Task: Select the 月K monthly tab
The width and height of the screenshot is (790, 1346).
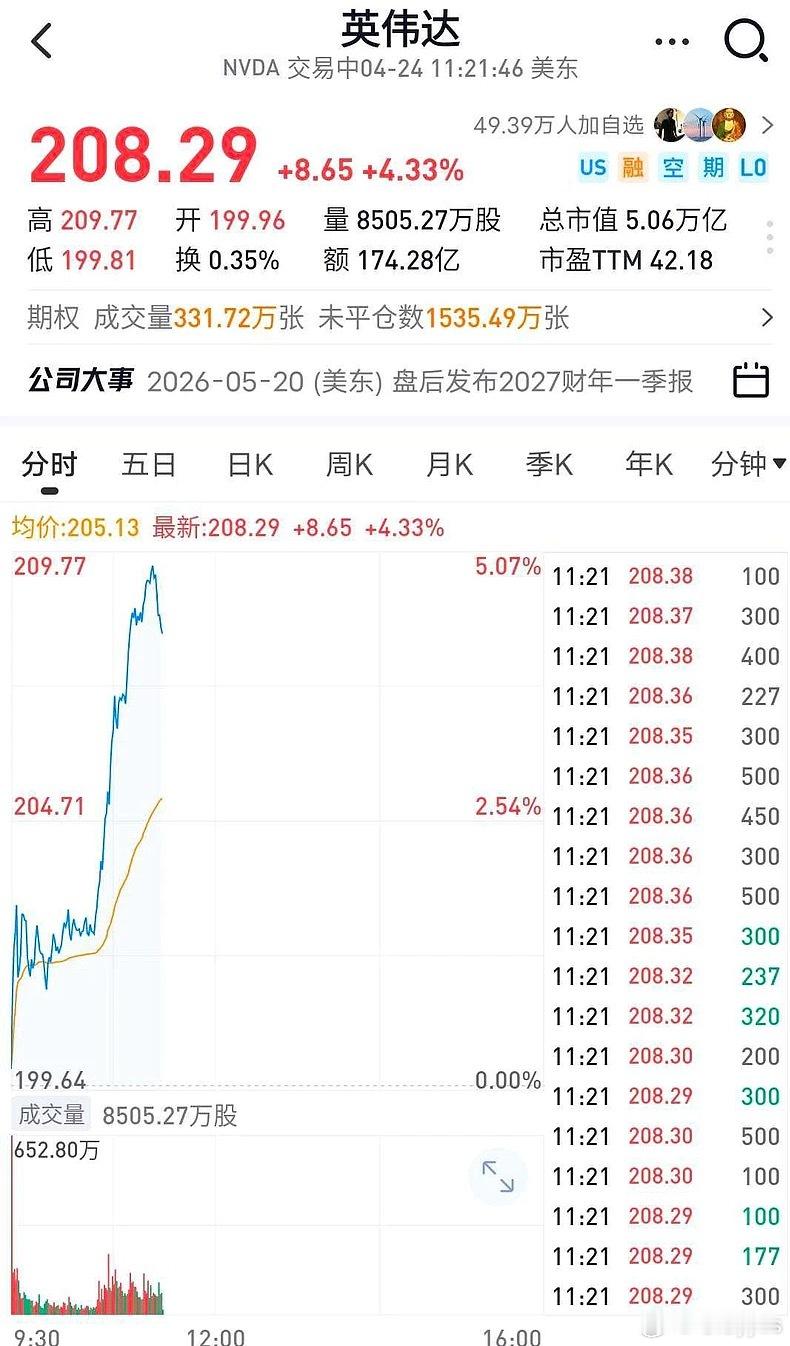Action: (x=447, y=464)
